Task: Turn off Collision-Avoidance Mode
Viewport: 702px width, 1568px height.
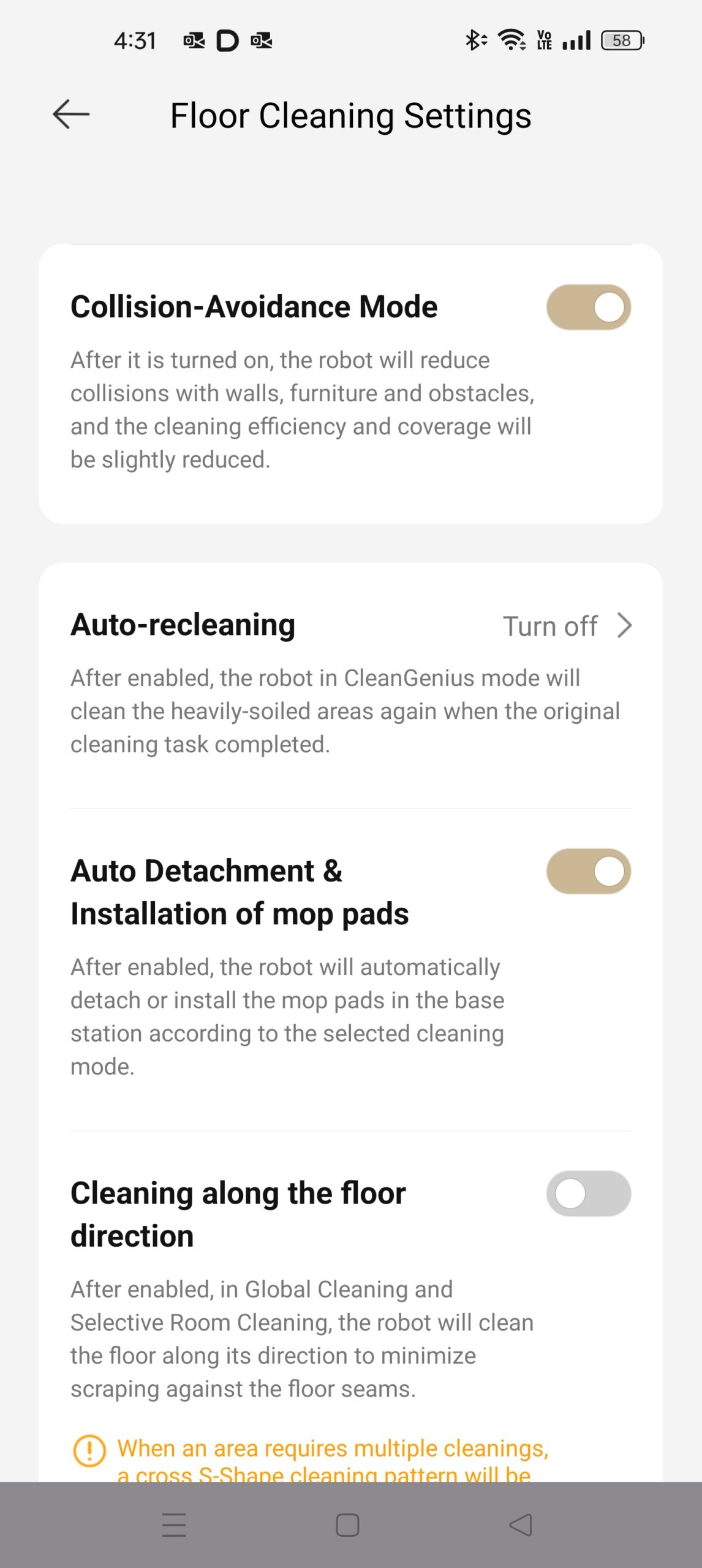Action: 588,307
